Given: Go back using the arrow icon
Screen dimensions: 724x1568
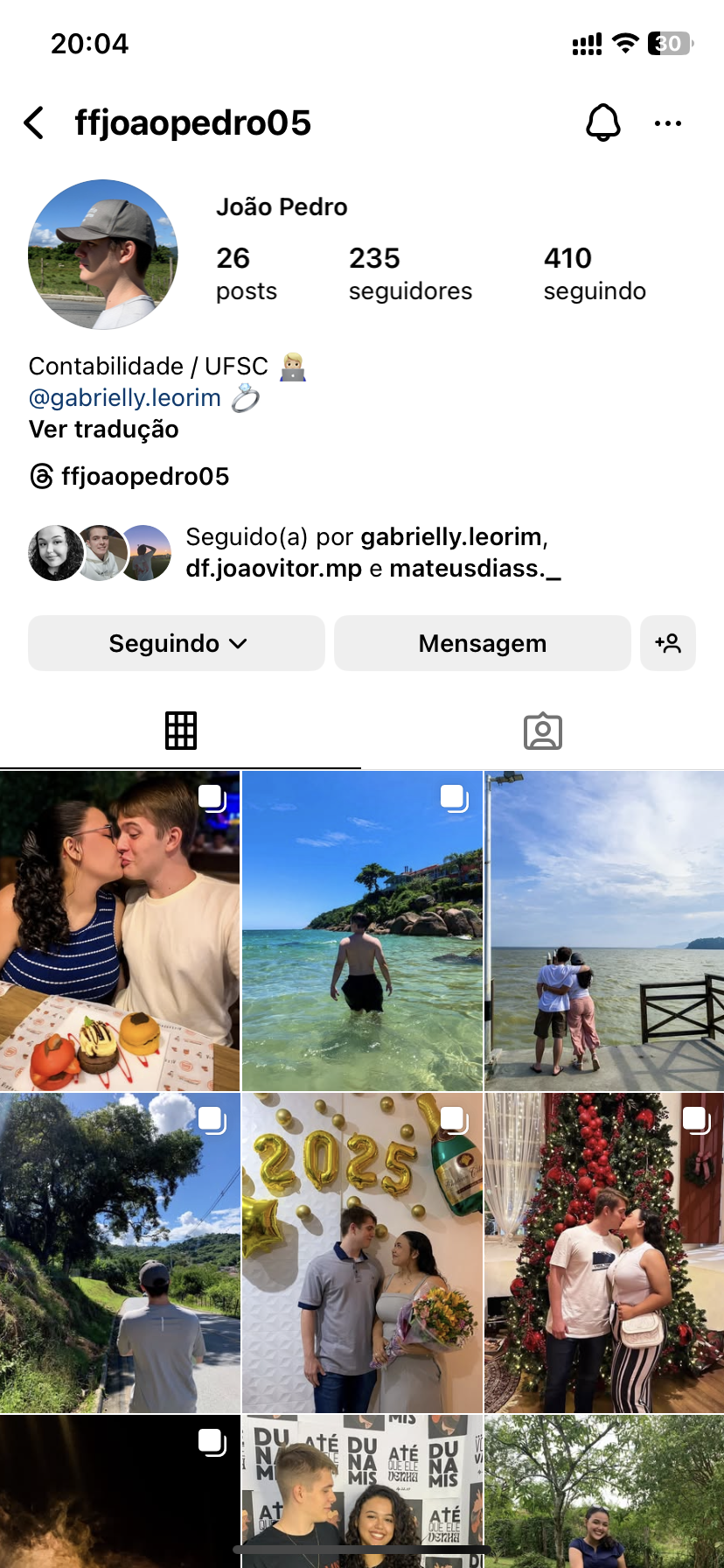Looking at the screenshot, I should 34,123.
